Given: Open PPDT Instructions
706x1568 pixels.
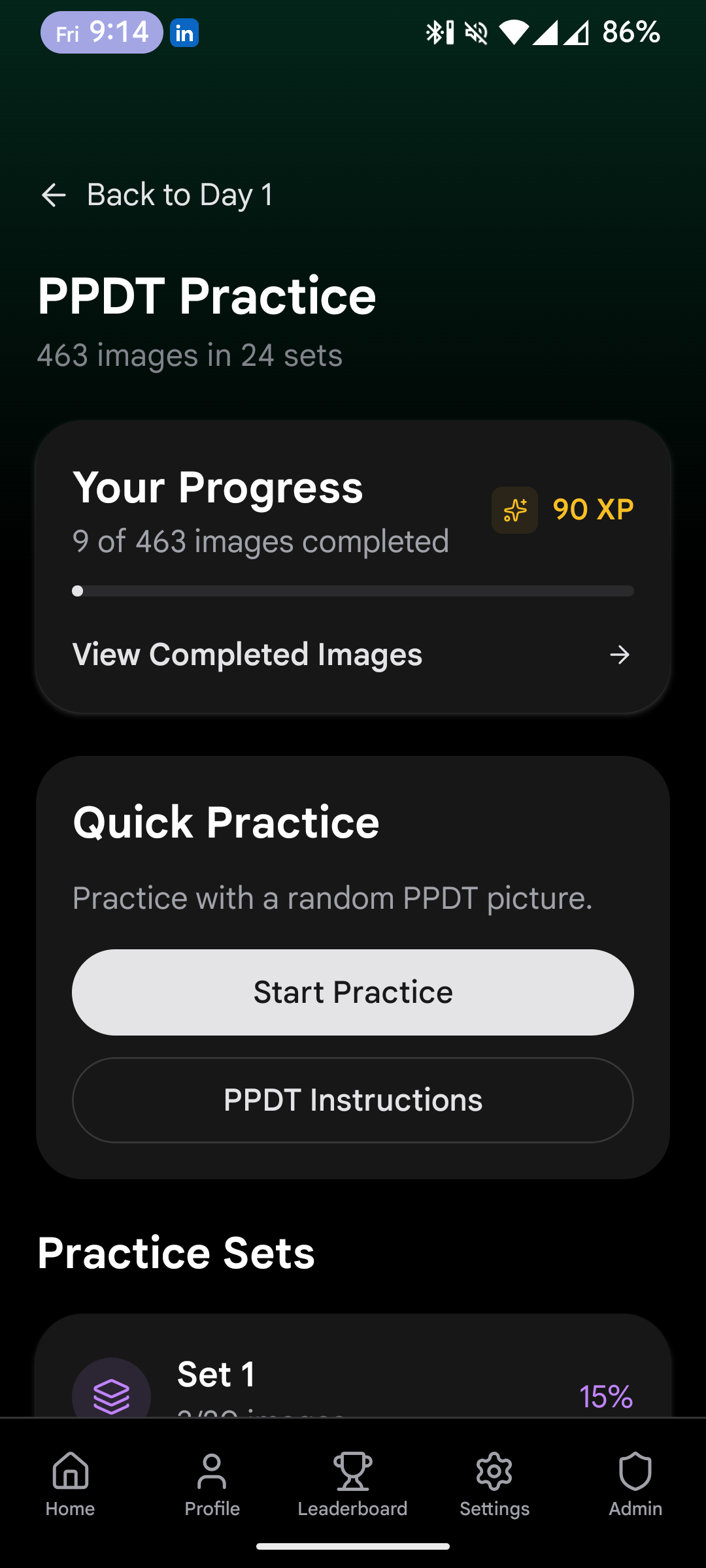Looking at the screenshot, I should click(353, 1100).
